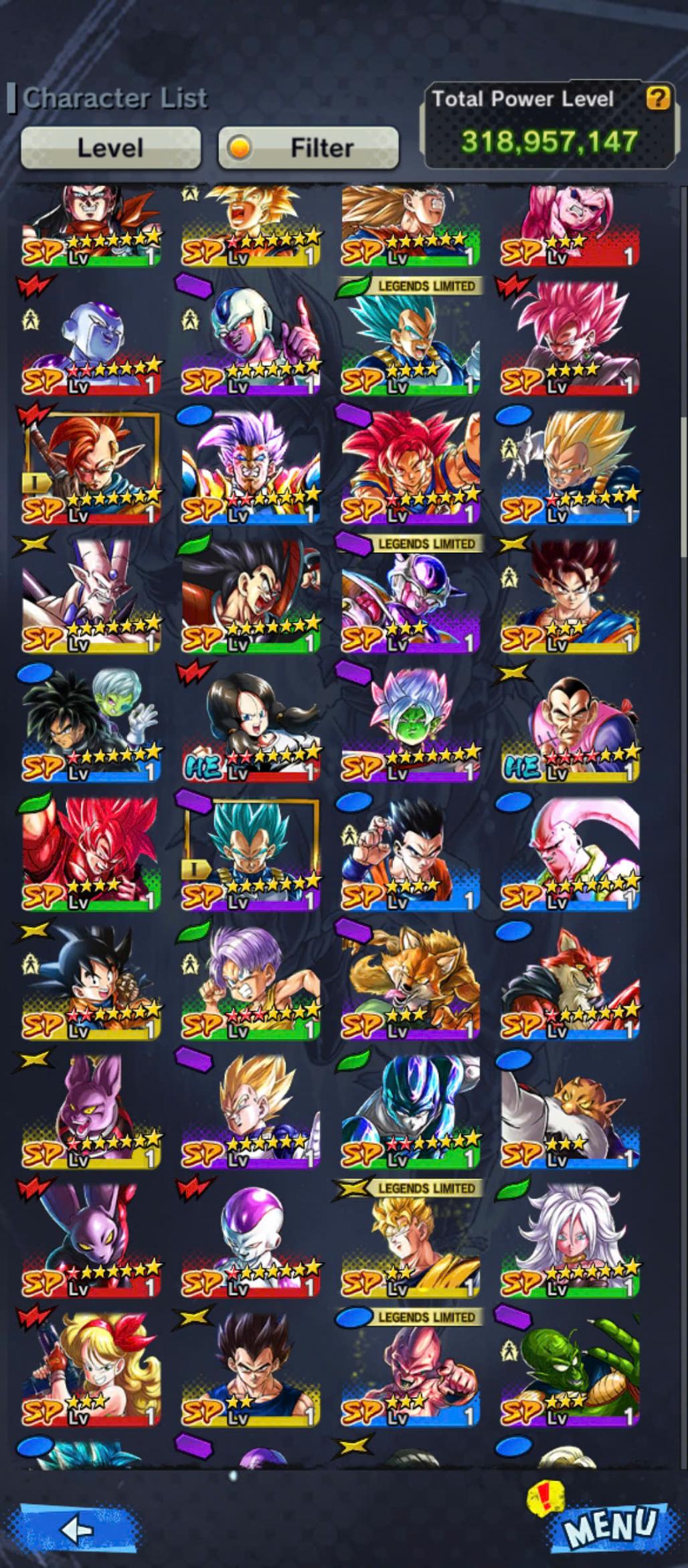Select the gold-framed red-haired swordsman card
The width and height of the screenshot is (688, 1568).
[x=92, y=467]
